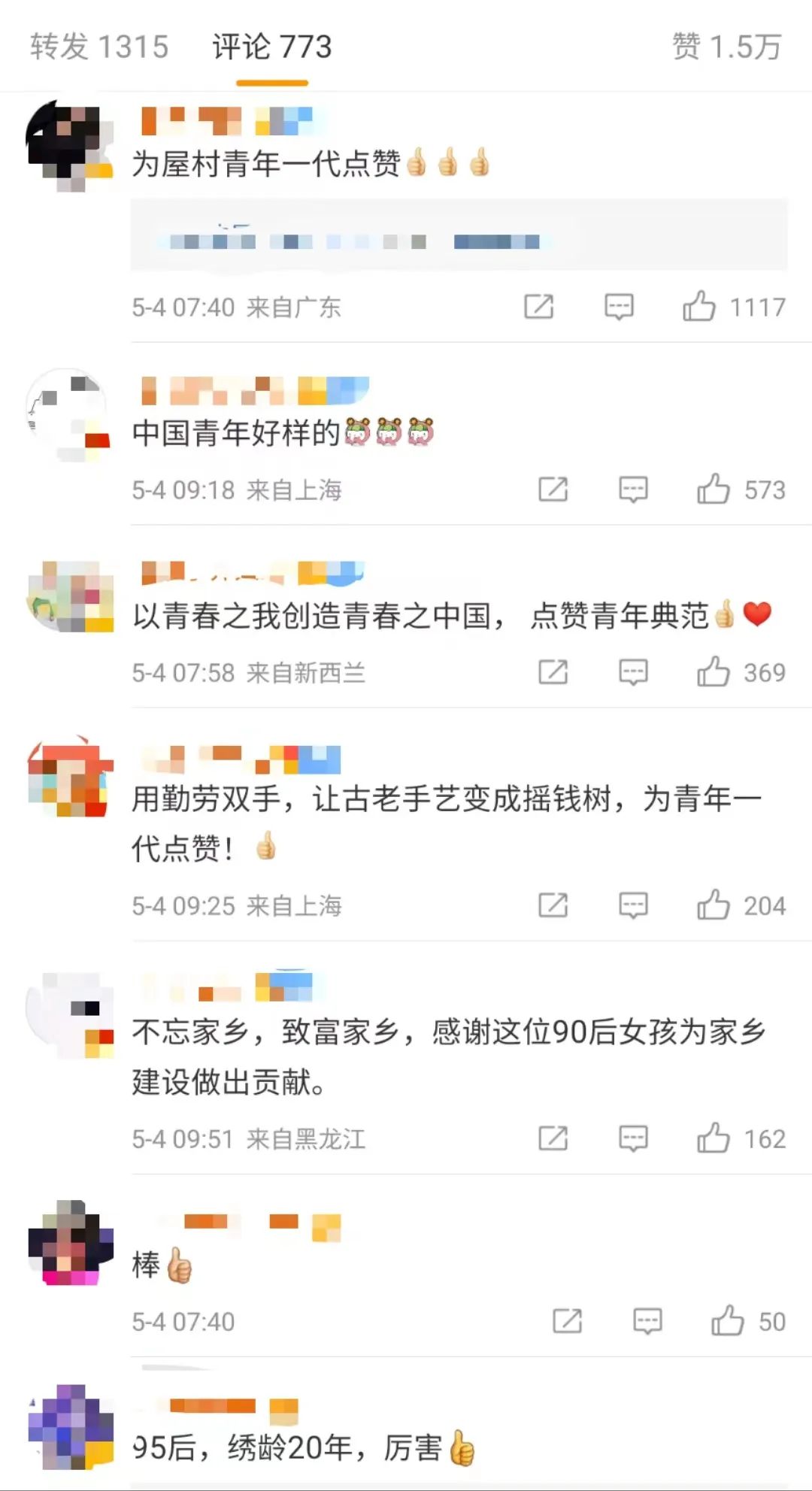This screenshot has width=812, height=1491.
Task: Switch to the 转发 1315 tab
Action: [99, 47]
